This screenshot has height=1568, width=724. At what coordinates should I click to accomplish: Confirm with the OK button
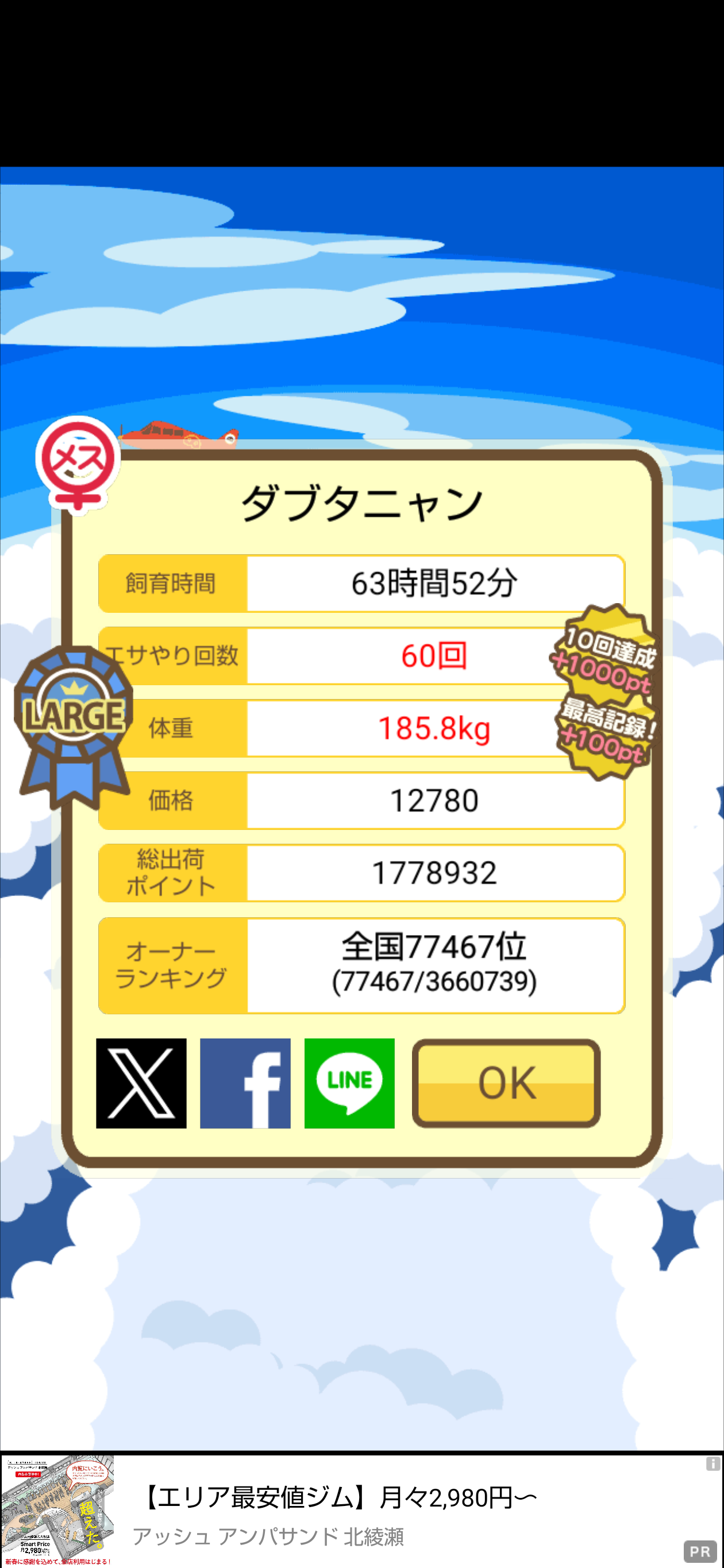[506, 1083]
